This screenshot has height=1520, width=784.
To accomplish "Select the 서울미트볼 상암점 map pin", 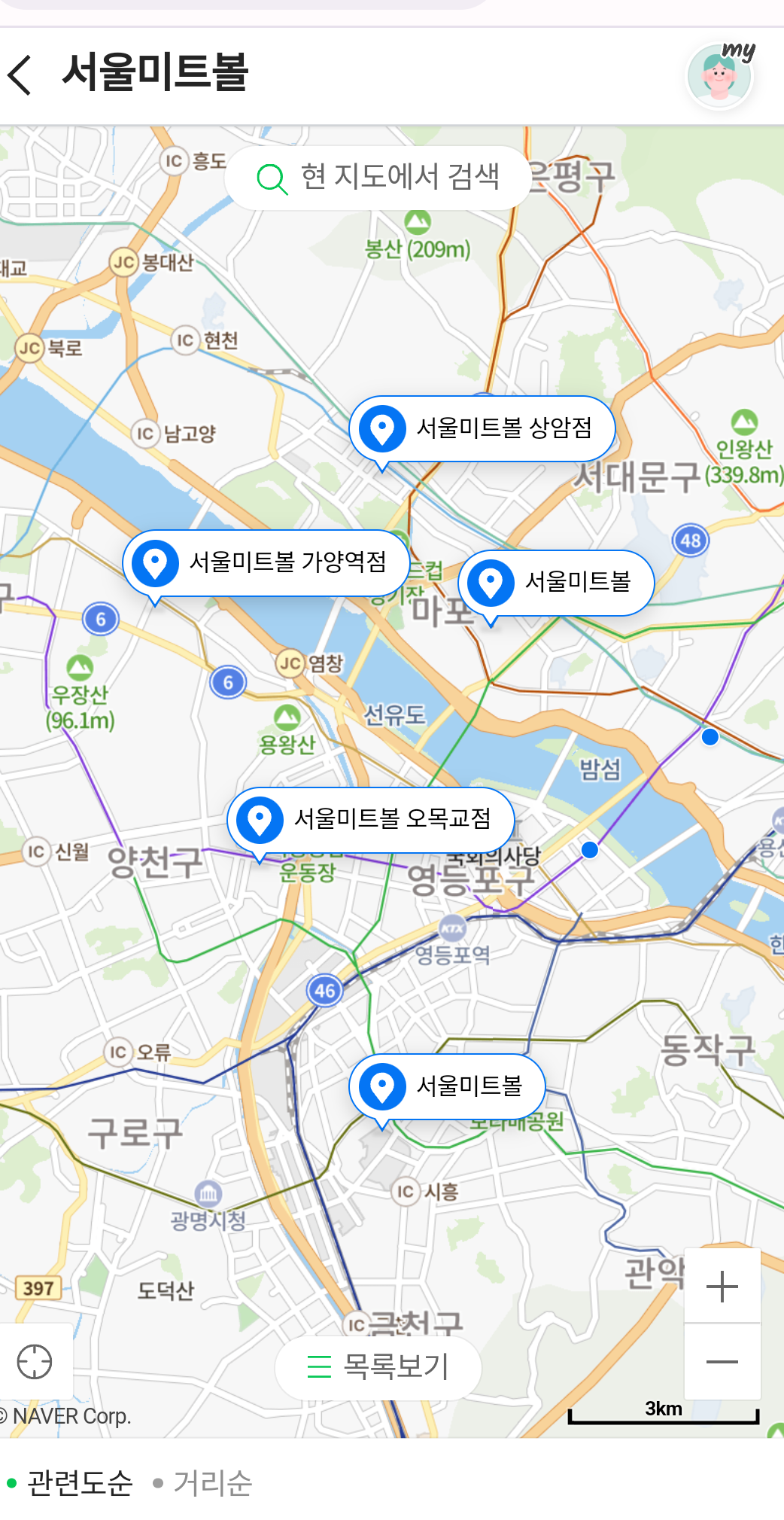I will pos(482,428).
